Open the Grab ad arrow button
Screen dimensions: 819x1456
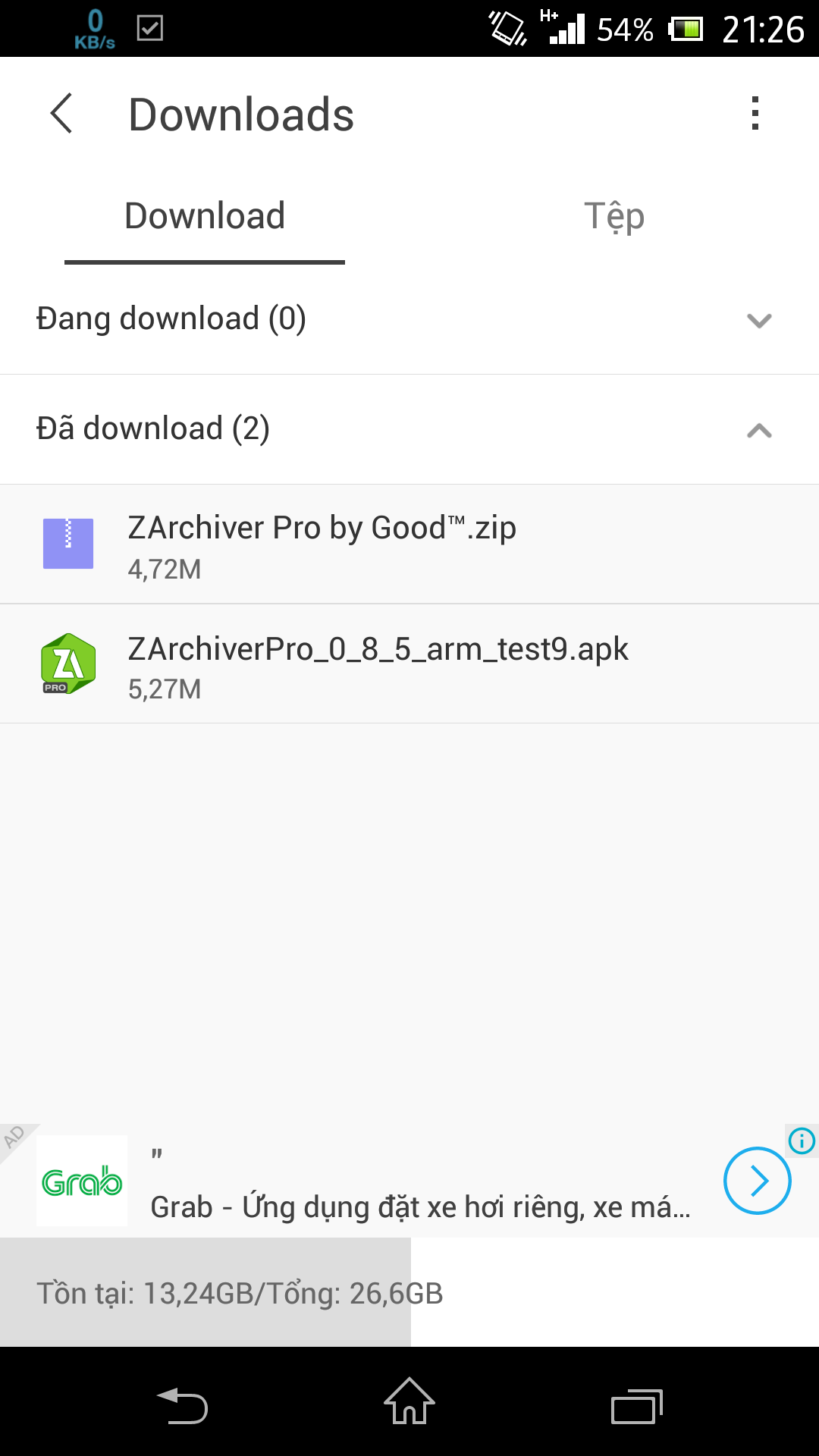(757, 1181)
